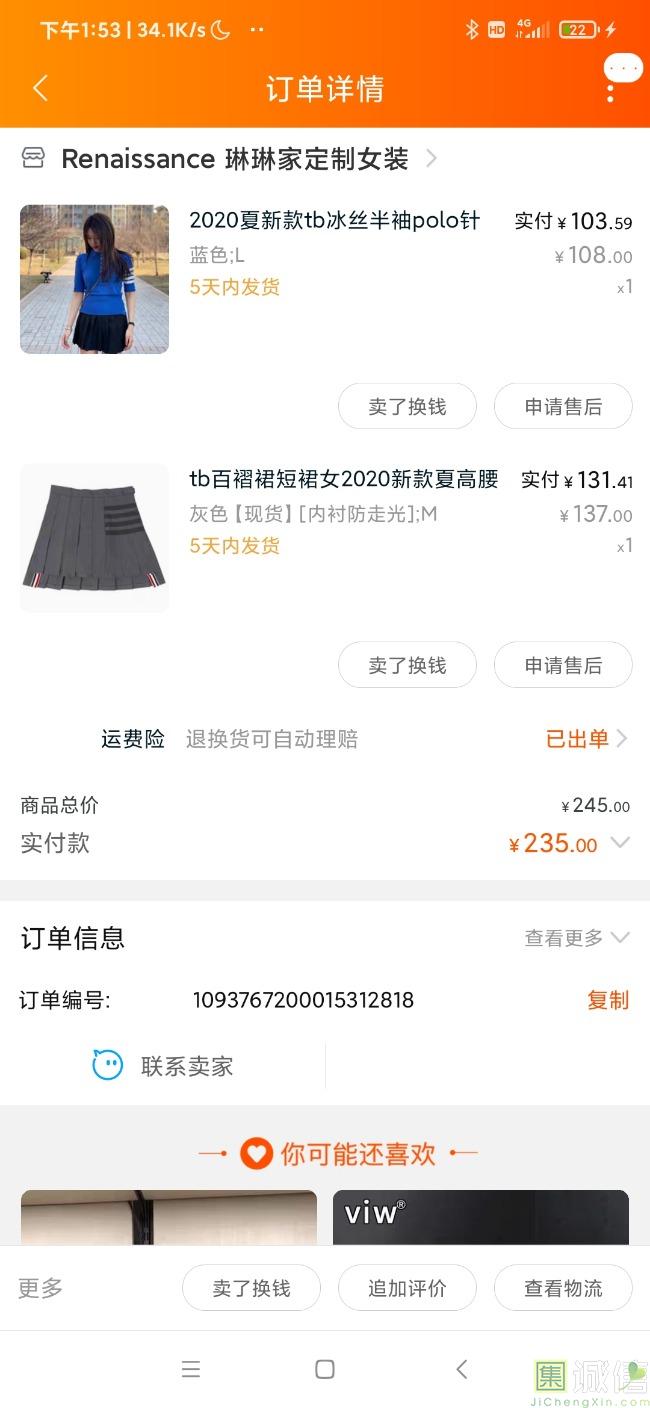Tap the system home button

[x=324, y=1369]
